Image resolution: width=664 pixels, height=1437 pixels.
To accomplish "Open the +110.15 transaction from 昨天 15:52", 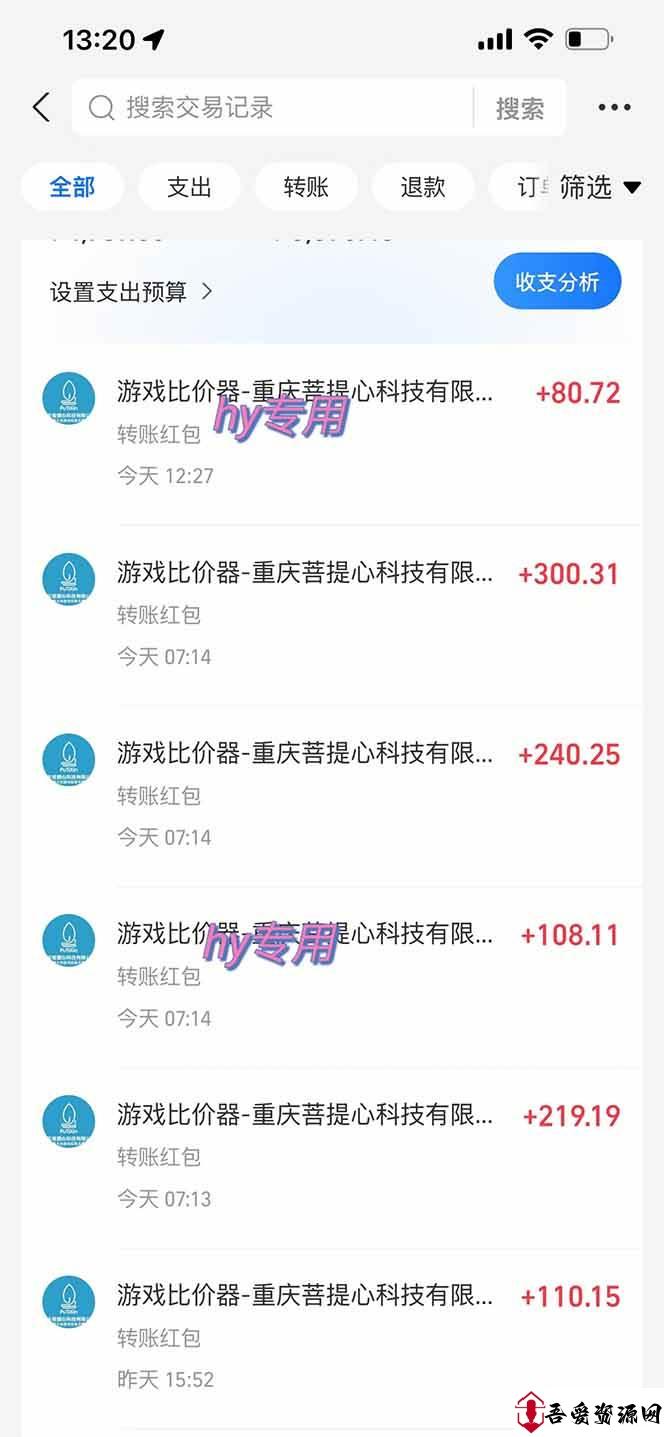I will pos(332,1338).
